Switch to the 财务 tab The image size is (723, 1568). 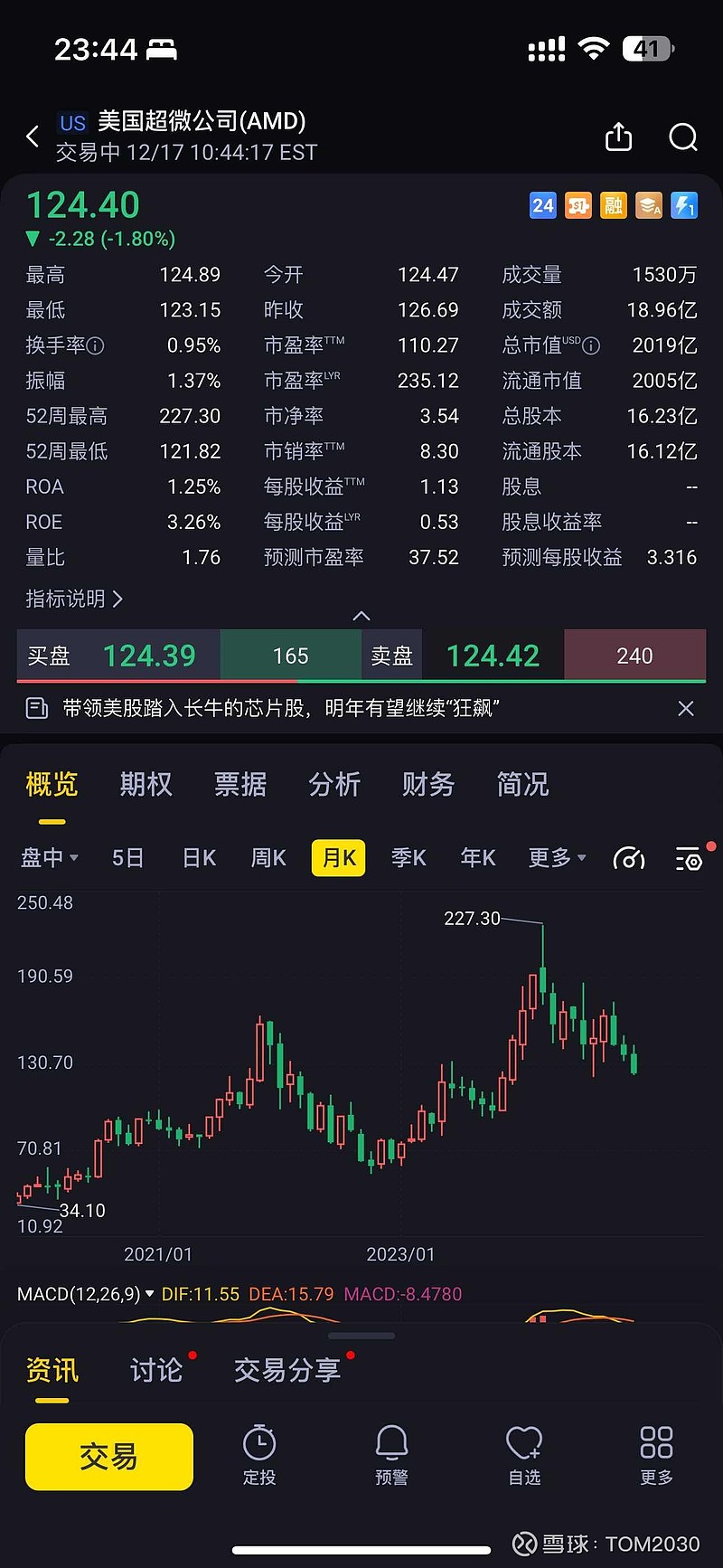427,785
